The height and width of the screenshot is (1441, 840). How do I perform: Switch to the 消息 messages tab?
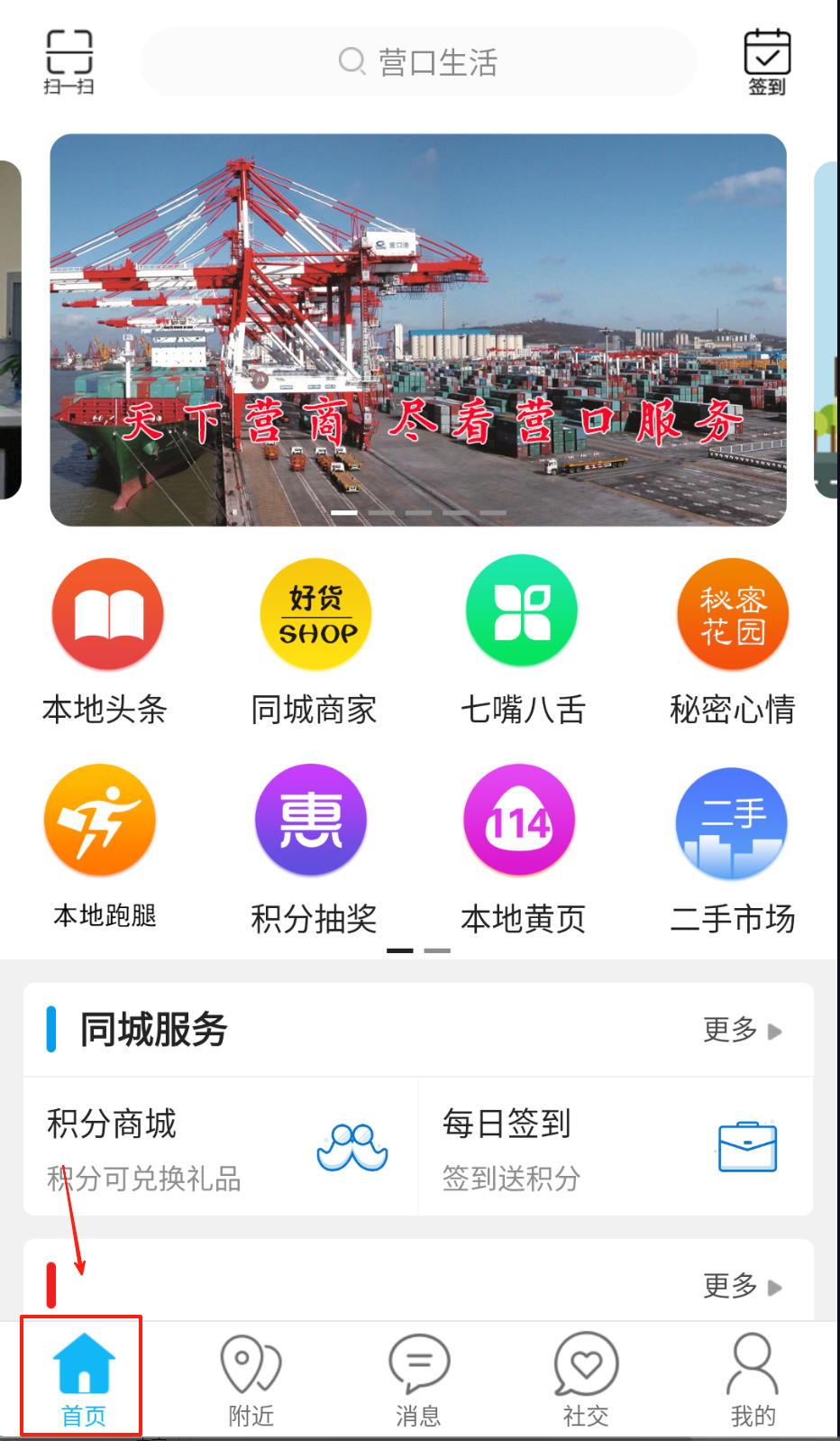pos(419,1377)
